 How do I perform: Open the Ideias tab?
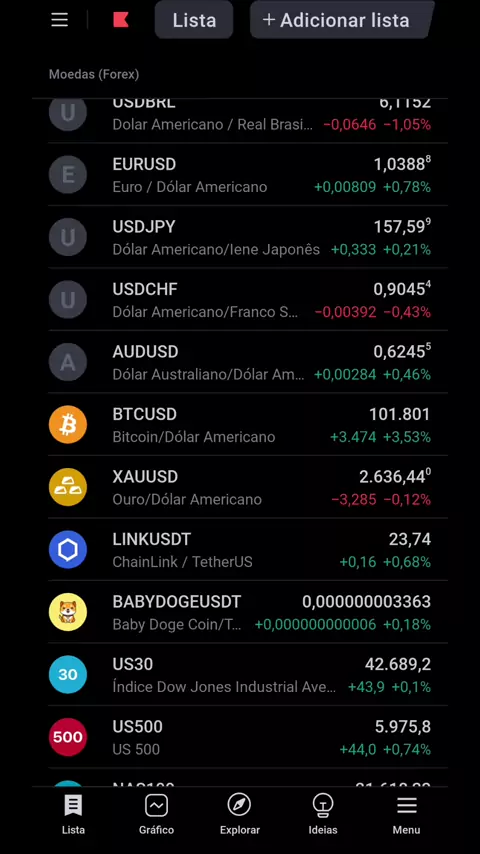coord(323,815)
